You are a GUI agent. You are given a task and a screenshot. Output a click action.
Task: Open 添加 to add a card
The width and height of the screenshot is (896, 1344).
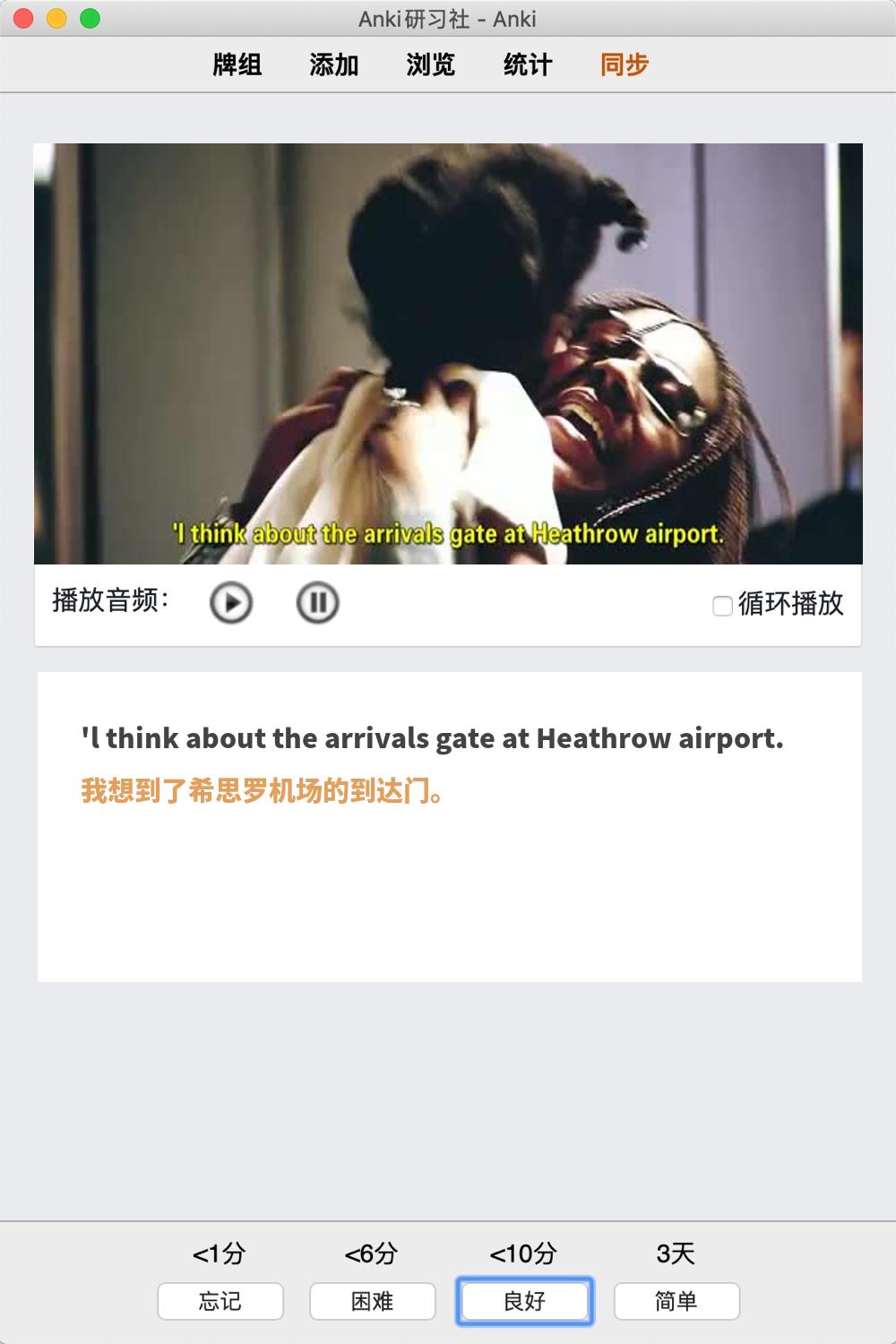tap(334, 65)
